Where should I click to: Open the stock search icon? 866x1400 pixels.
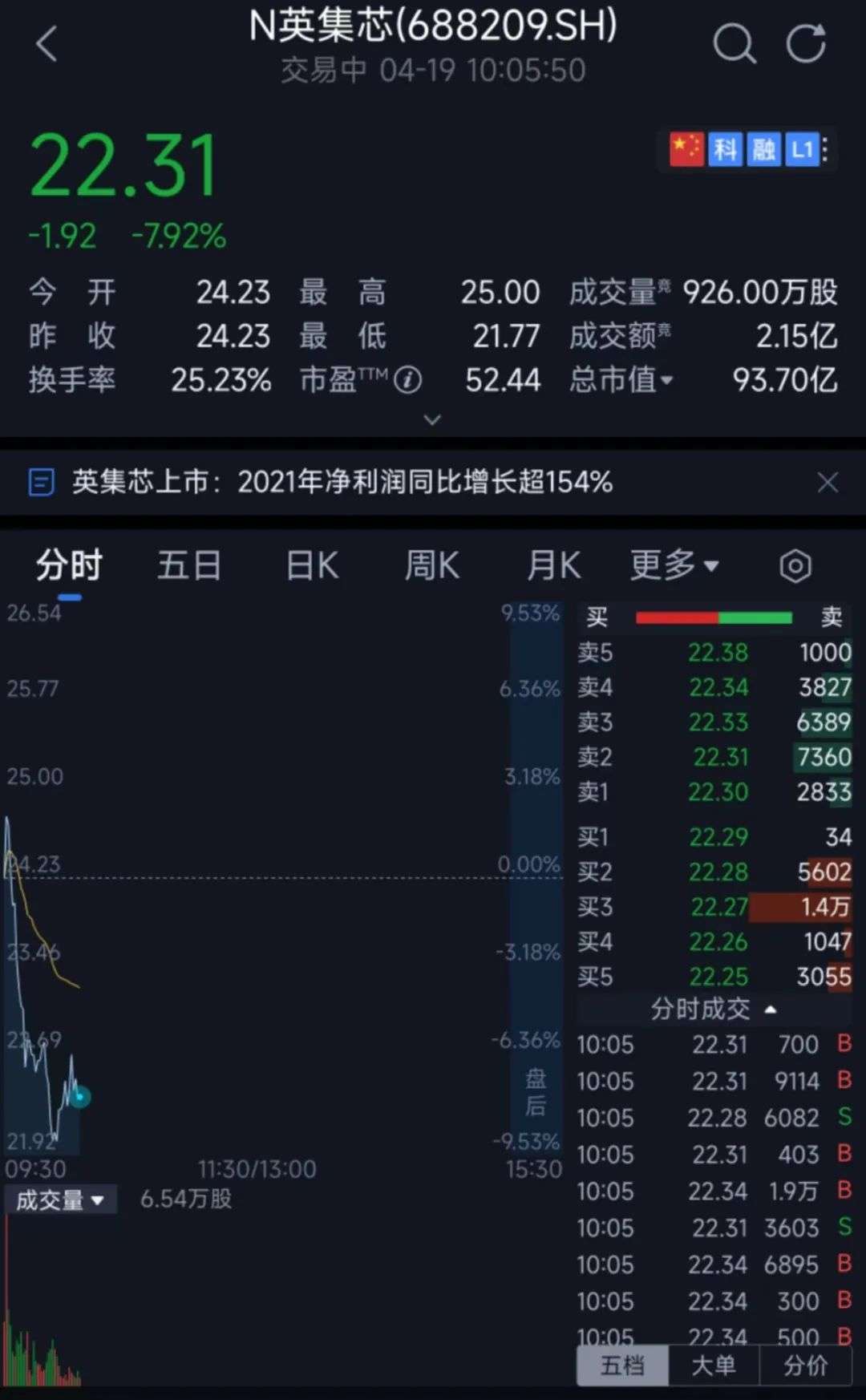click(x=734, y=43)
